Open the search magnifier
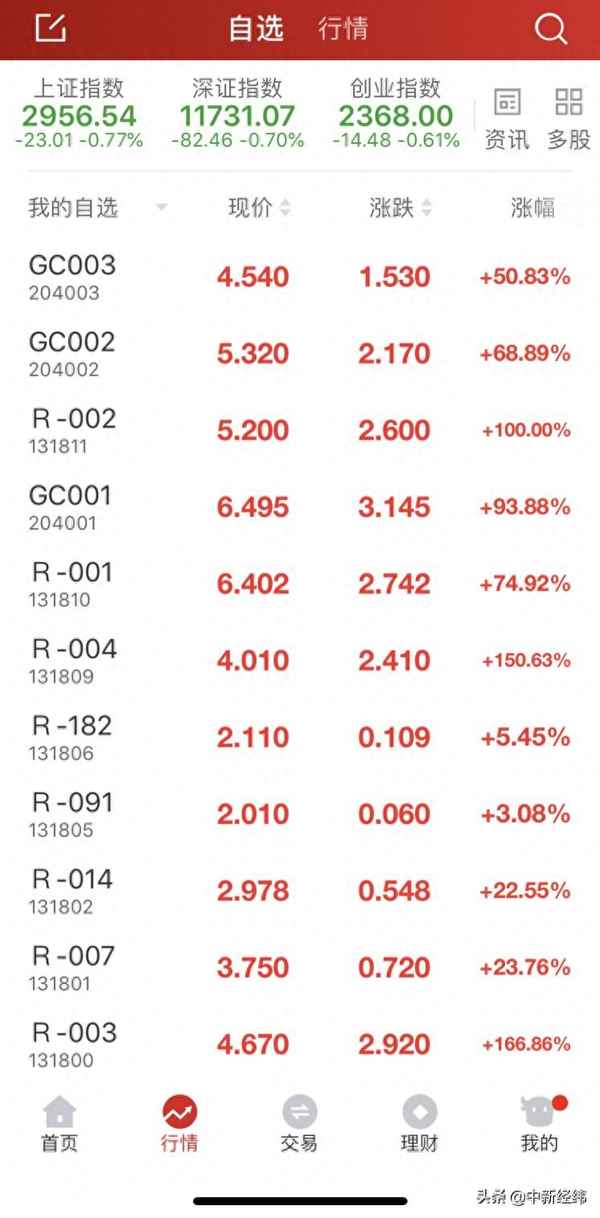This screenshot has width=600, height=1218. coord(550,28)
